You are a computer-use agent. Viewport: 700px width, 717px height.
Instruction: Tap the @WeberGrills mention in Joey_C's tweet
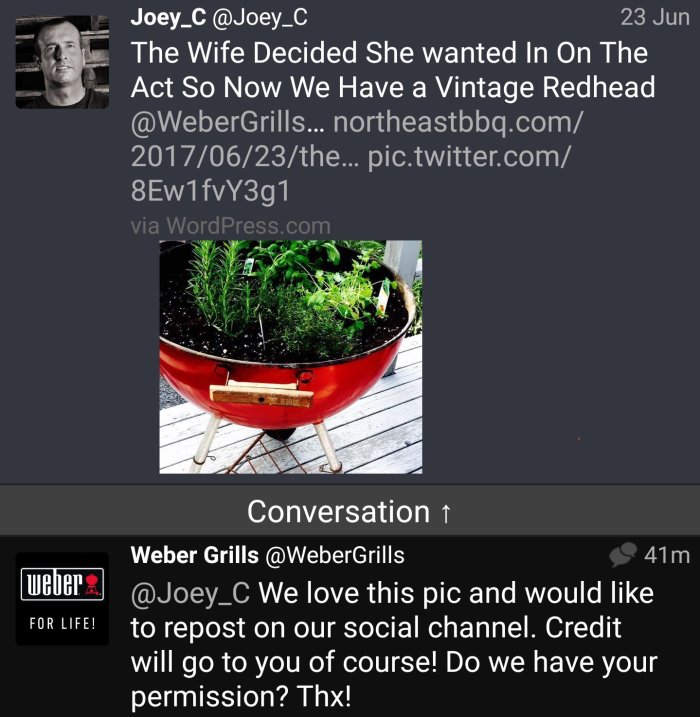click(x=222, y=123)
